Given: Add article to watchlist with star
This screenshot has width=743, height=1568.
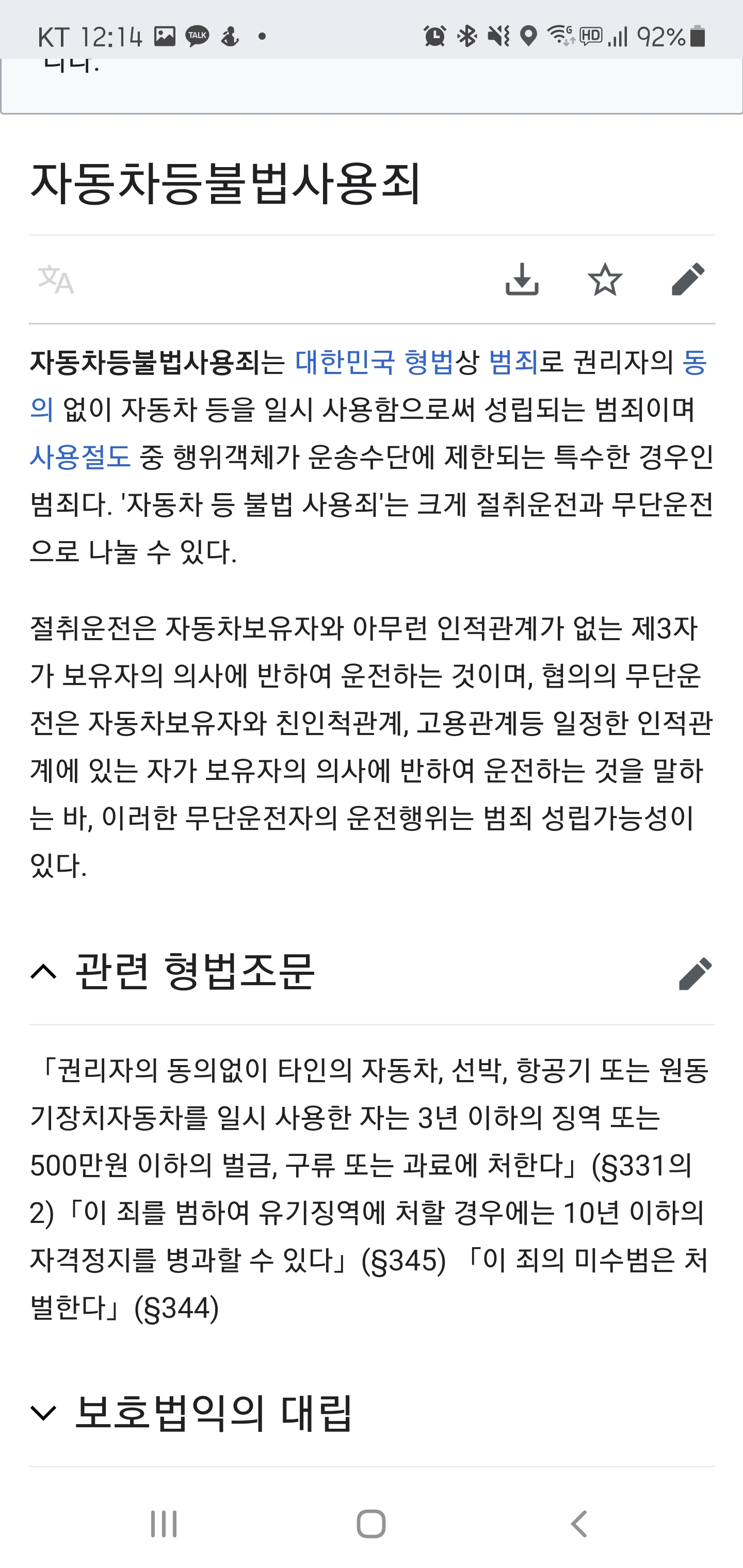Looking at the screenshot, I should click(605, 280).
